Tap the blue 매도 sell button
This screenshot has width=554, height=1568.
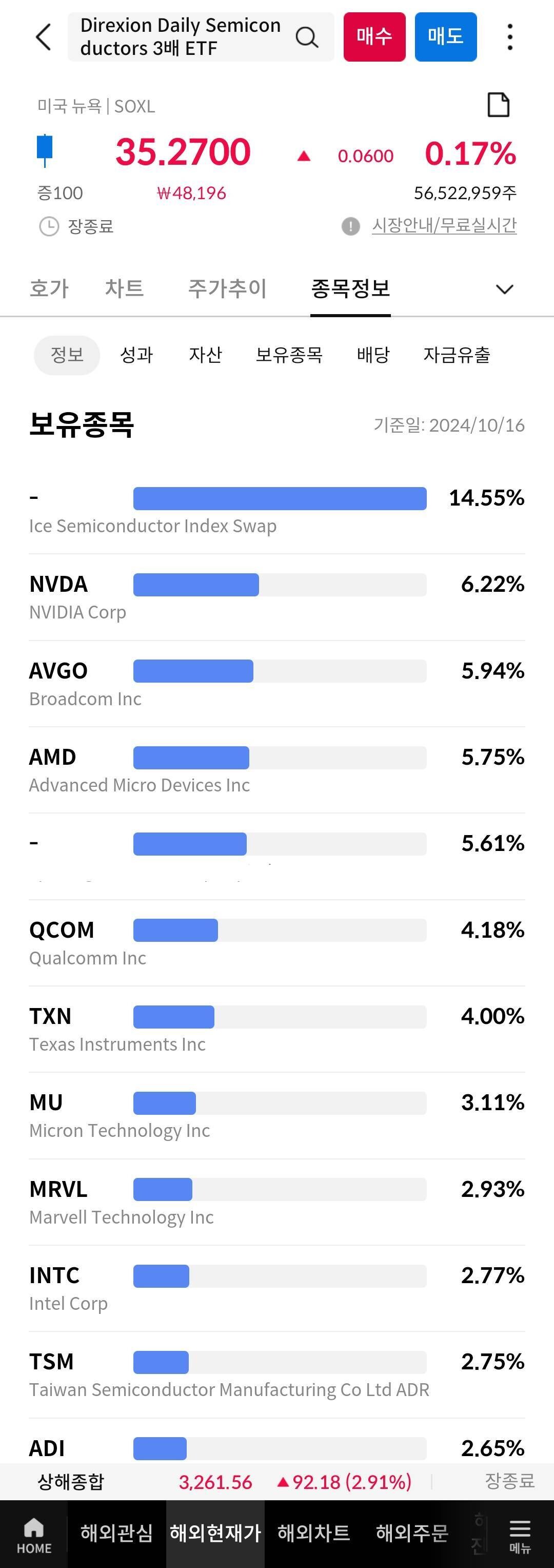tap(445, 37)
